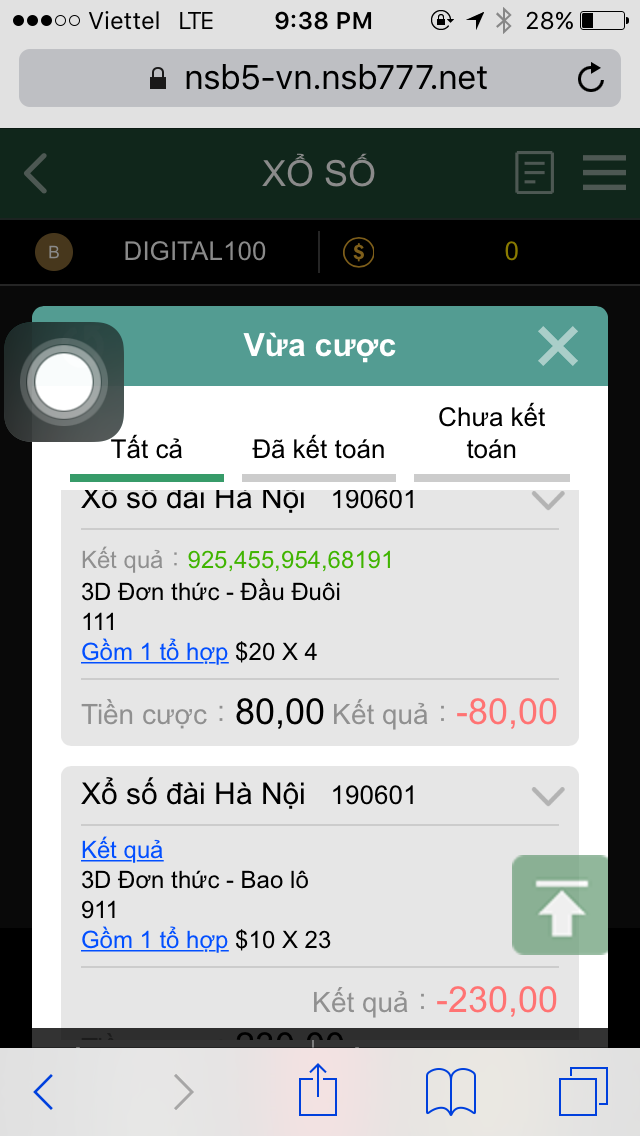
Task: Open the hamburger menu
Action: [604, 173]
